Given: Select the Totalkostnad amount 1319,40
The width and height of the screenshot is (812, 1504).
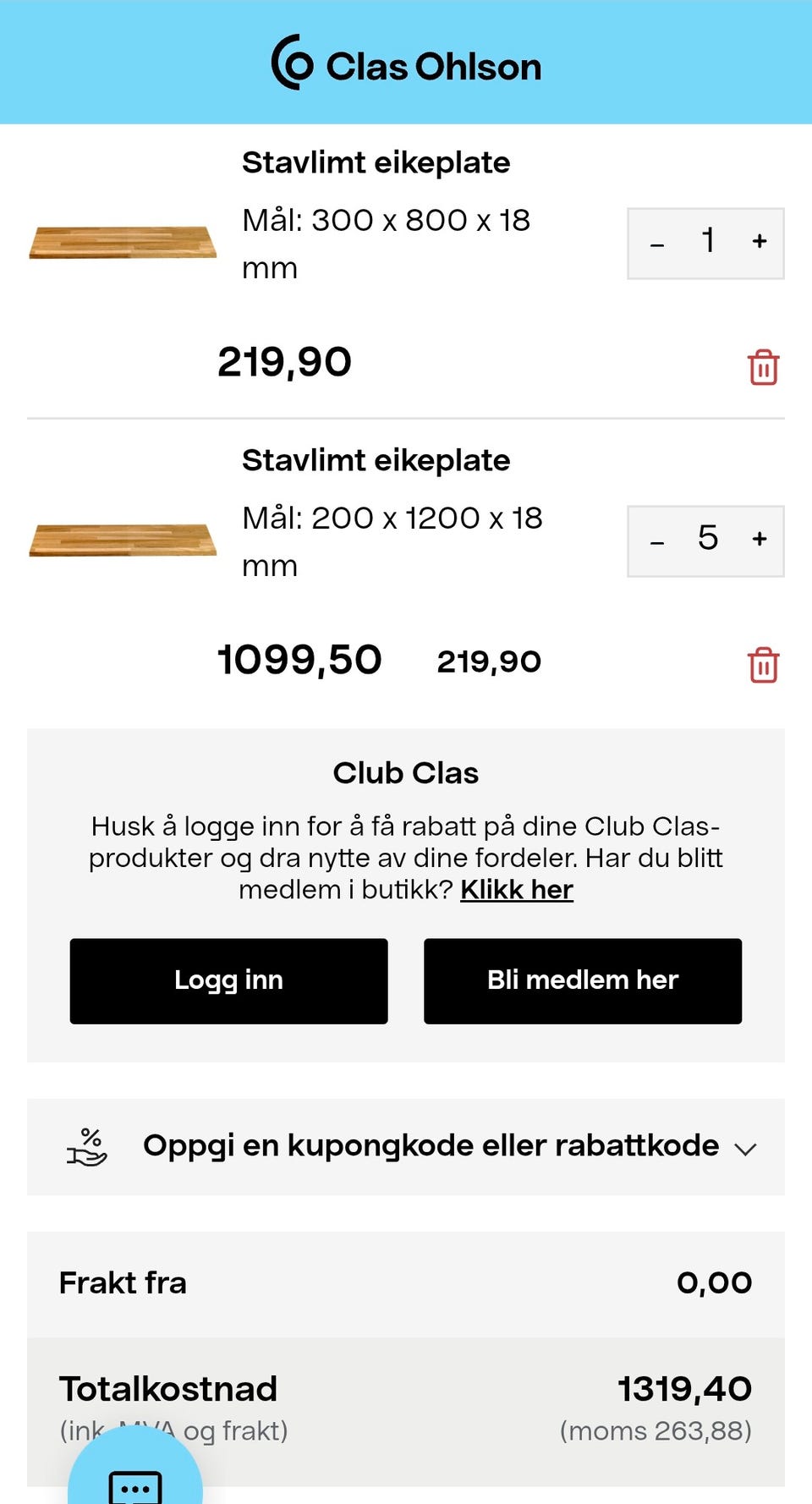Looking at the screenshot, I should pyautogui.click(x=685, y=1388).
